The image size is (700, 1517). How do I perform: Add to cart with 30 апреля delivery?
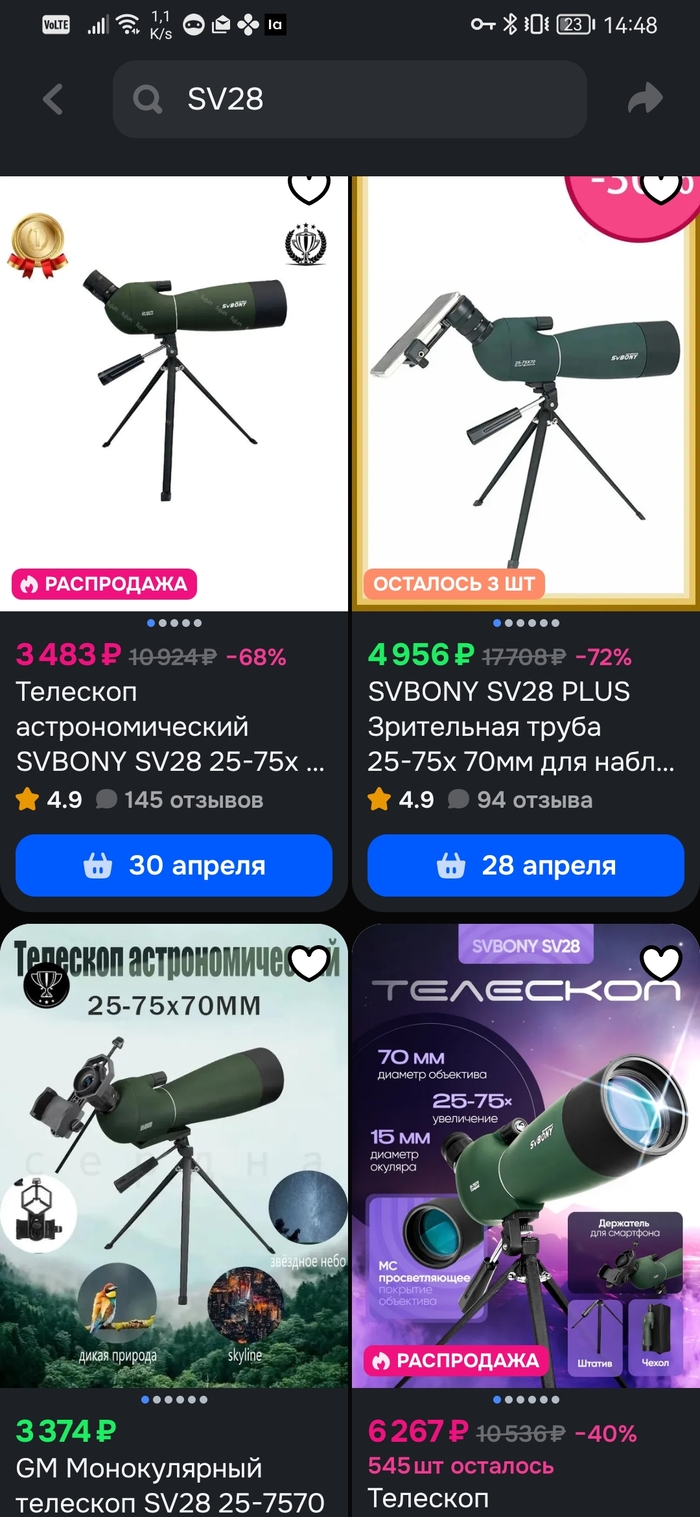(x=174, y=865)
